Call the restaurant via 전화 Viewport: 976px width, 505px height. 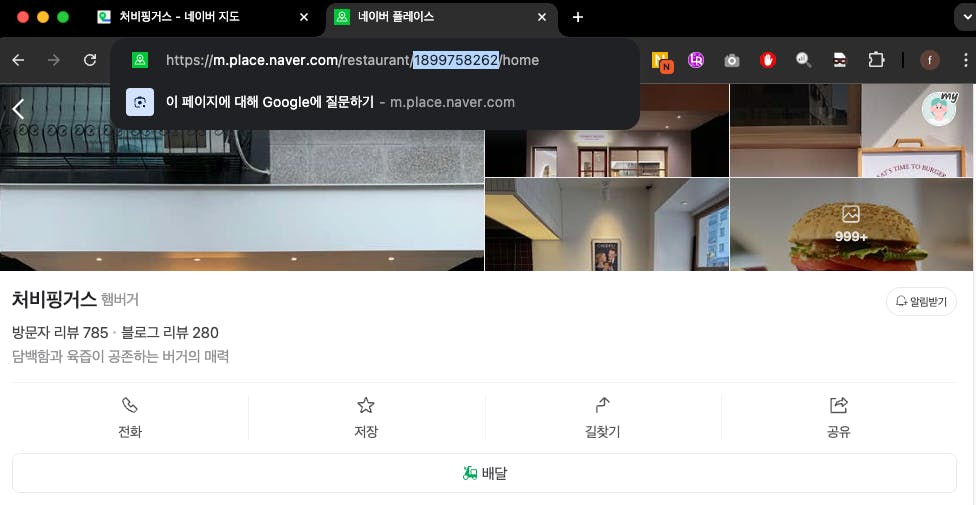pyautogui.click(x=130, y=417)
